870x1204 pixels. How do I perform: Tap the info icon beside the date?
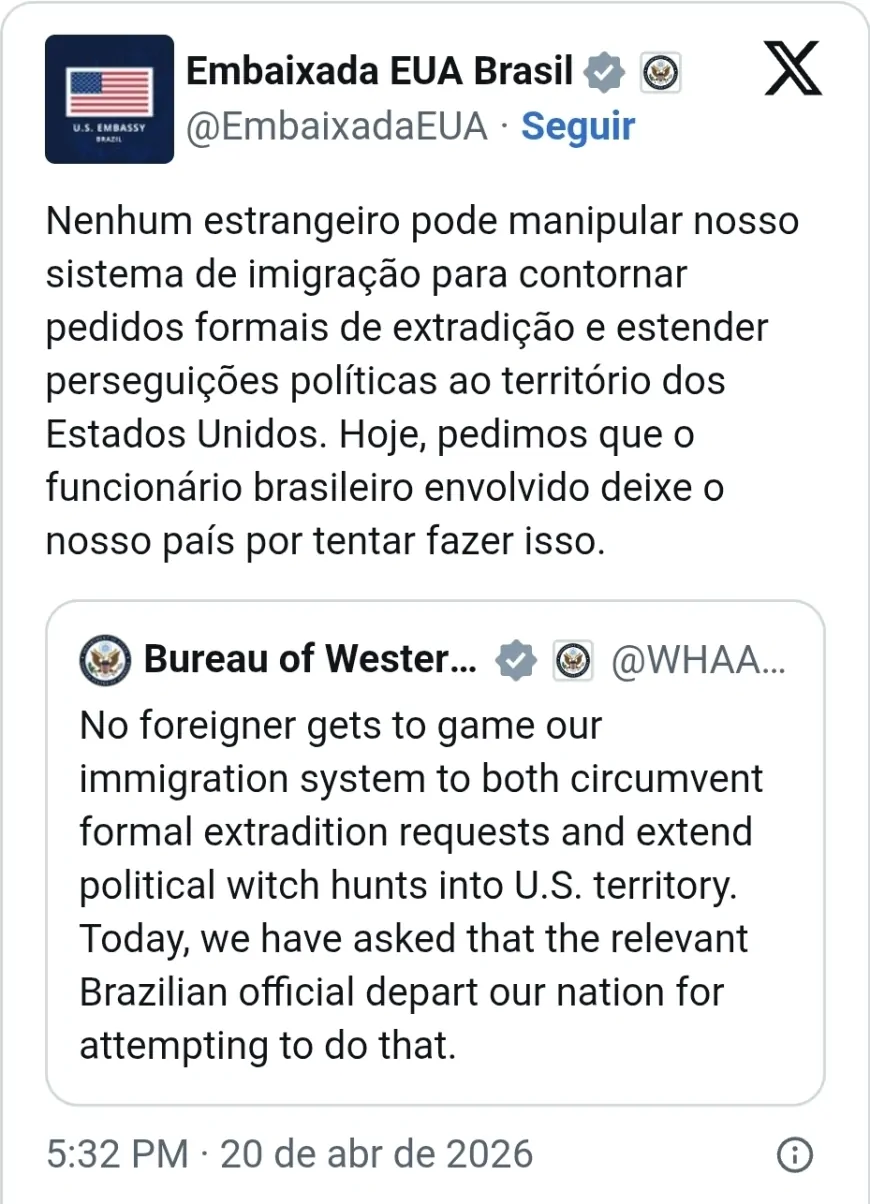pos(796,1156)
